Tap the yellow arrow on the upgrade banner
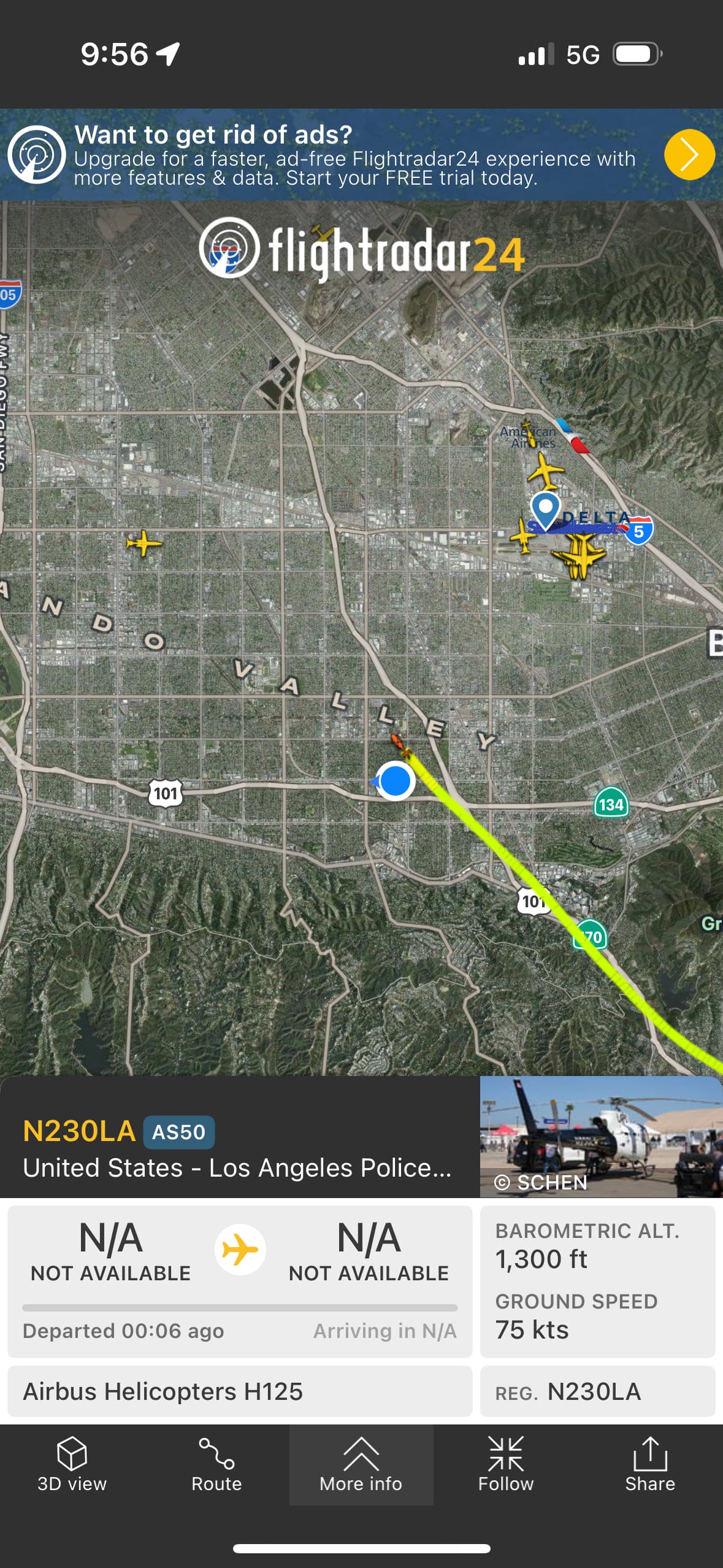This screenshot has width=723, height=1568. (x=689, y=155)
